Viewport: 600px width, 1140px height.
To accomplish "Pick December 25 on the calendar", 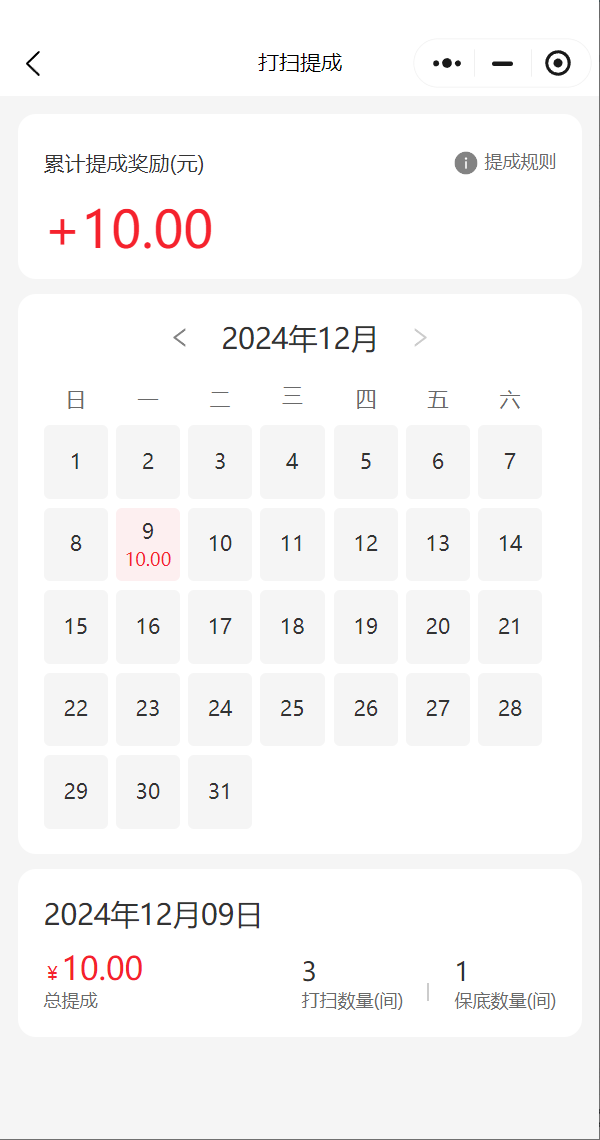I will click(292, 710).
